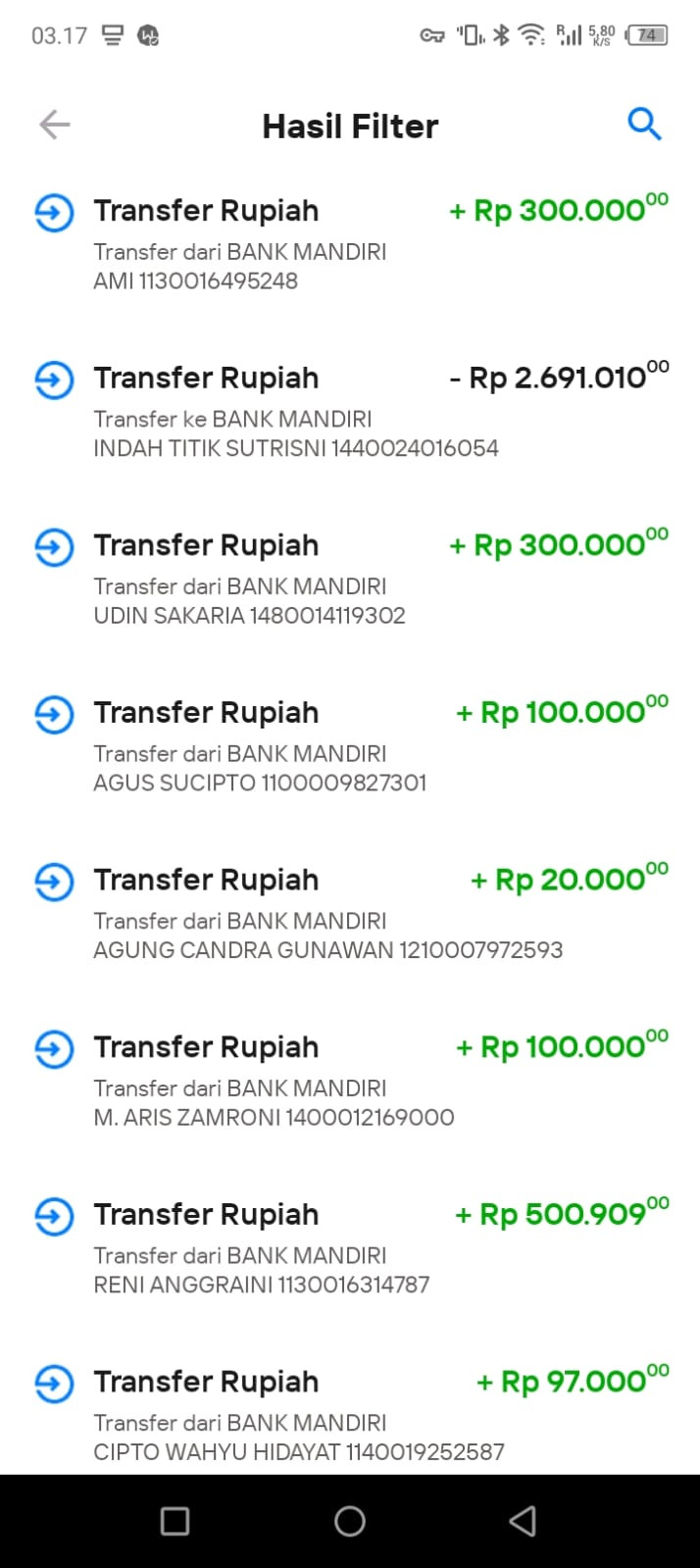This screenshot has height=1568, width=700.
Task: Open Reni Anggraini's Rp 500.909 transfer
Action: [x=350, y=1247]
